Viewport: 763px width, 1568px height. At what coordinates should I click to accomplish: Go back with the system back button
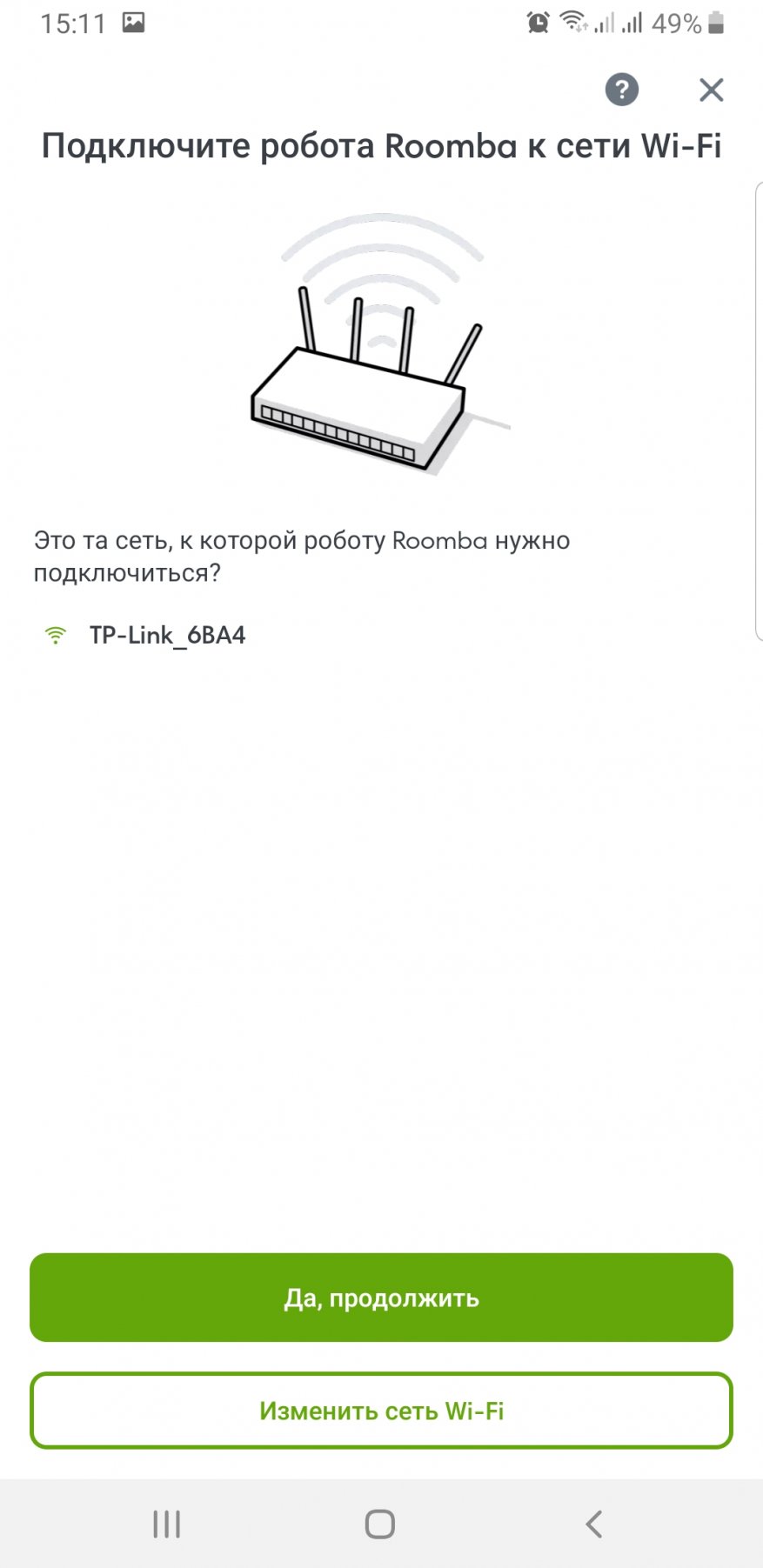pyautogui.click(x=594, y=1524)
